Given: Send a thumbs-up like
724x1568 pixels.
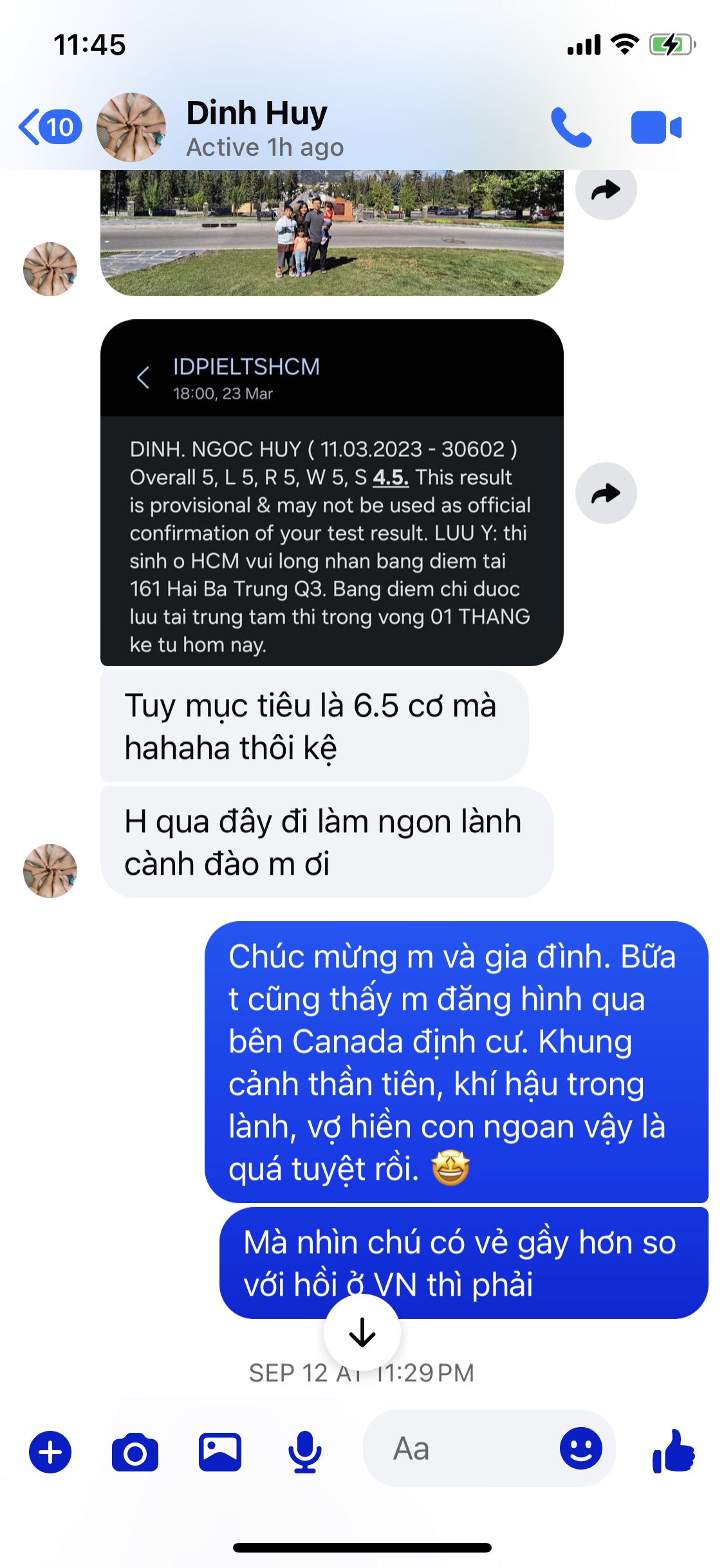Looking at the screenshot, I should (673, 1451).
